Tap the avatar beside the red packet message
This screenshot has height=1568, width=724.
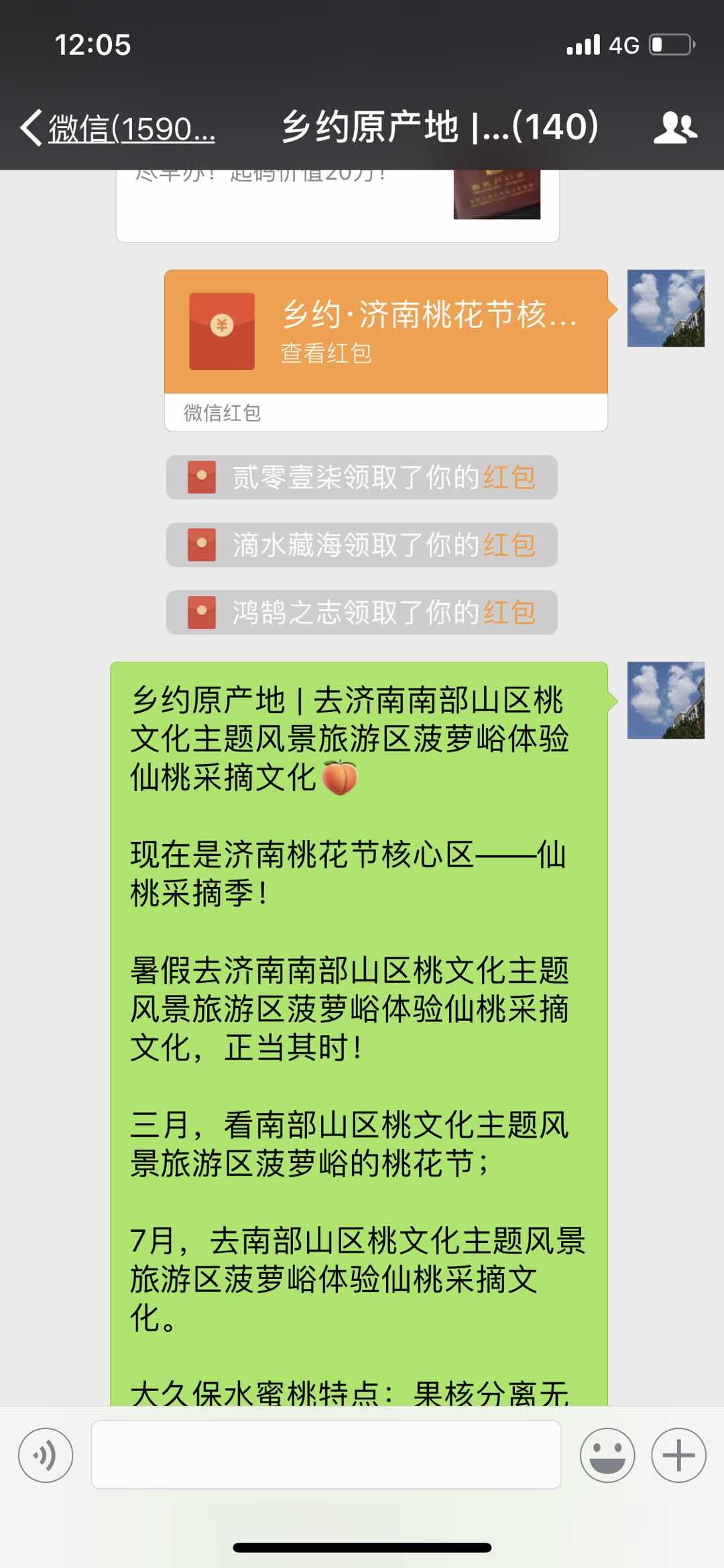[665, 308]
